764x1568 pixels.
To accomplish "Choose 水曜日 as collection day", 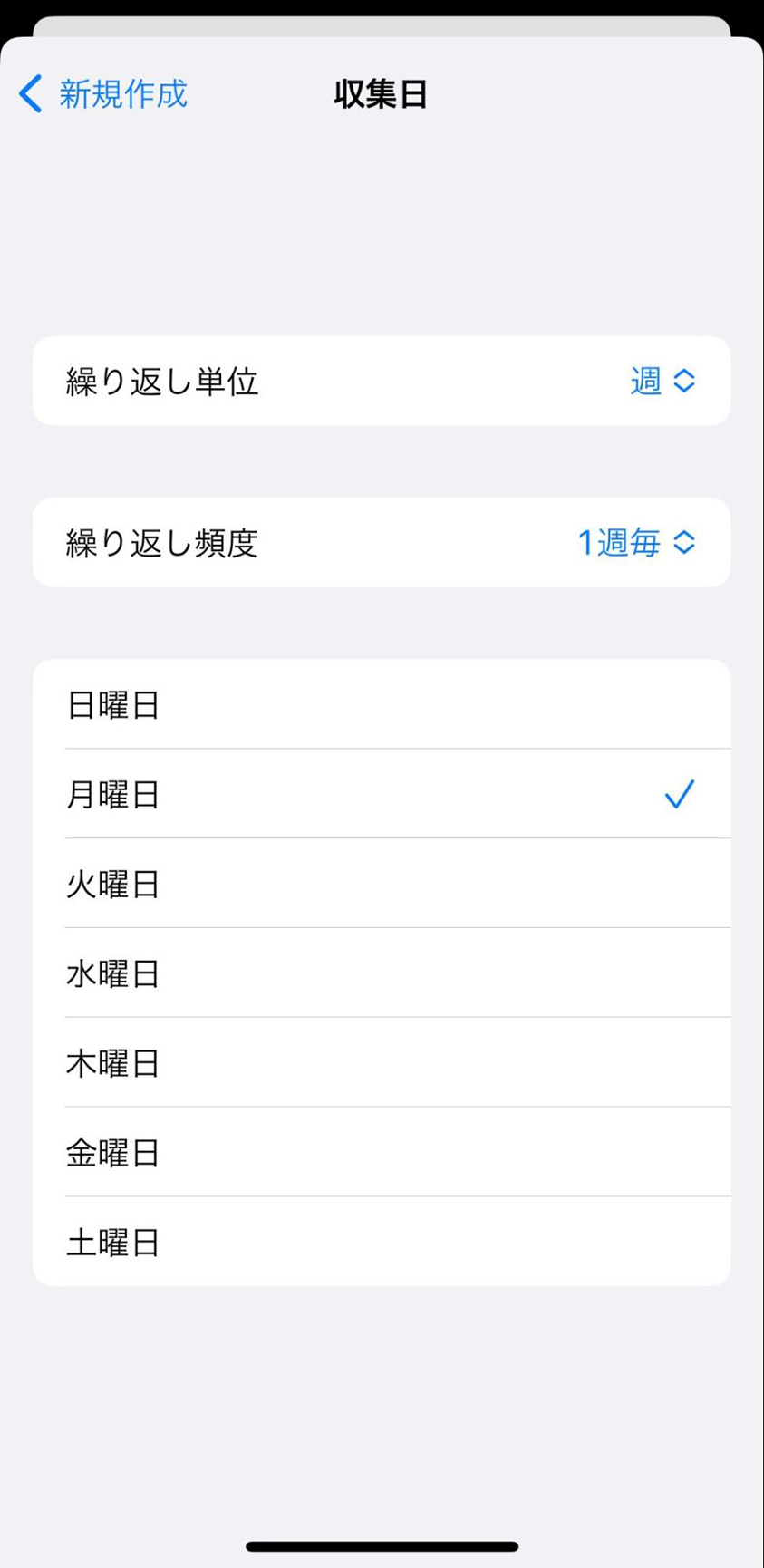I will coord(382,973).
